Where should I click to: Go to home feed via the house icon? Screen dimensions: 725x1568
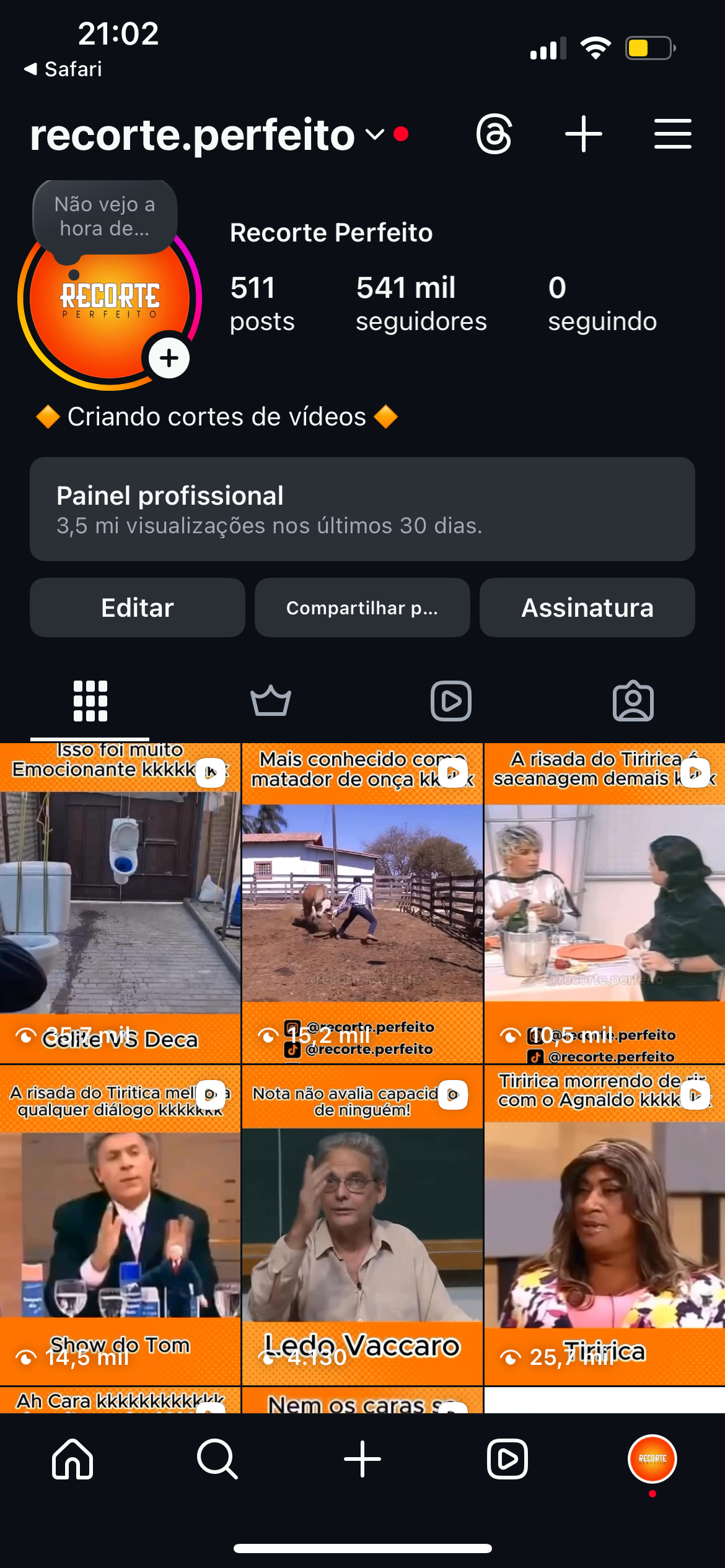tap(72, 1460)
